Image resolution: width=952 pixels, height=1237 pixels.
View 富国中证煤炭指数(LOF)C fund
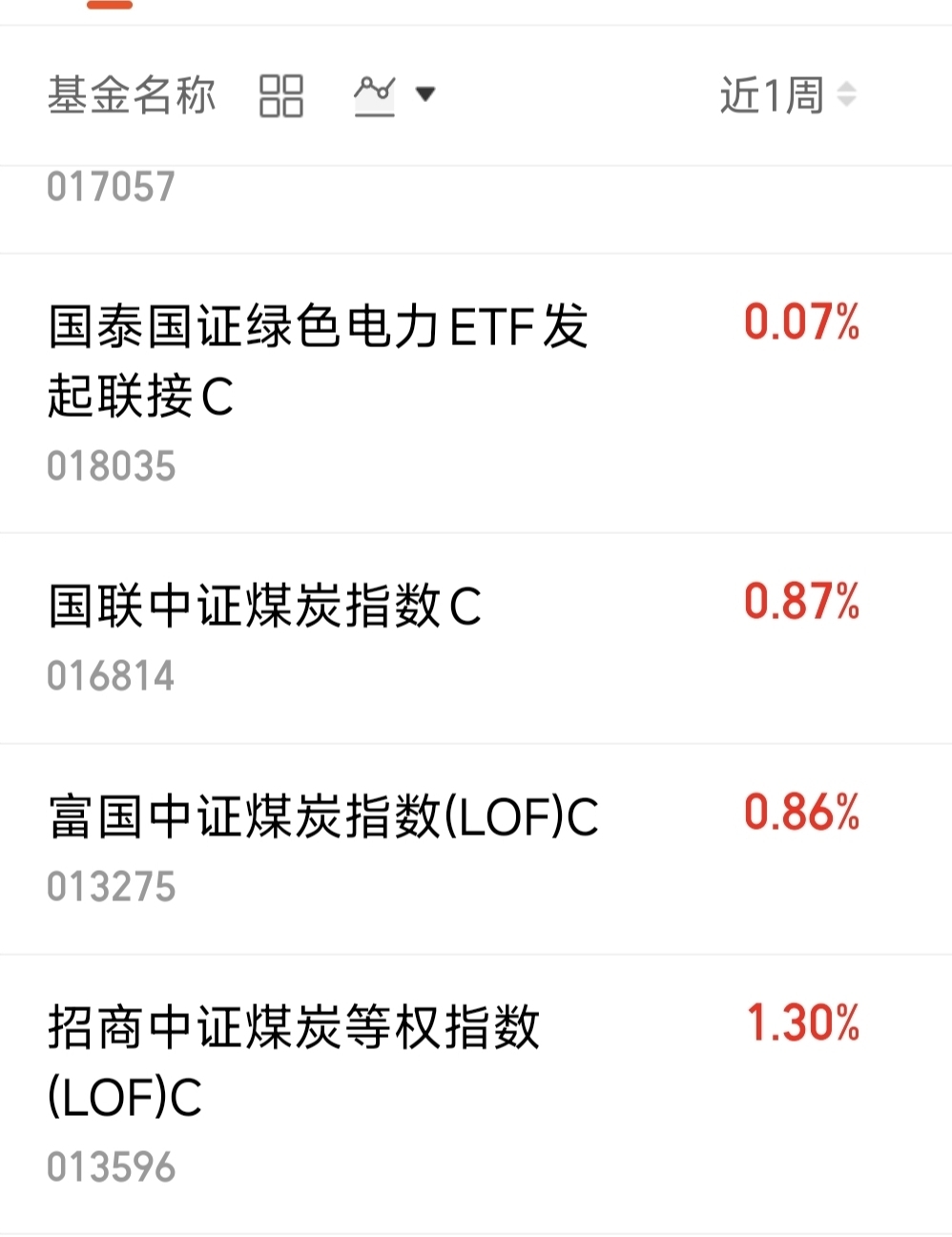[323, 818]
